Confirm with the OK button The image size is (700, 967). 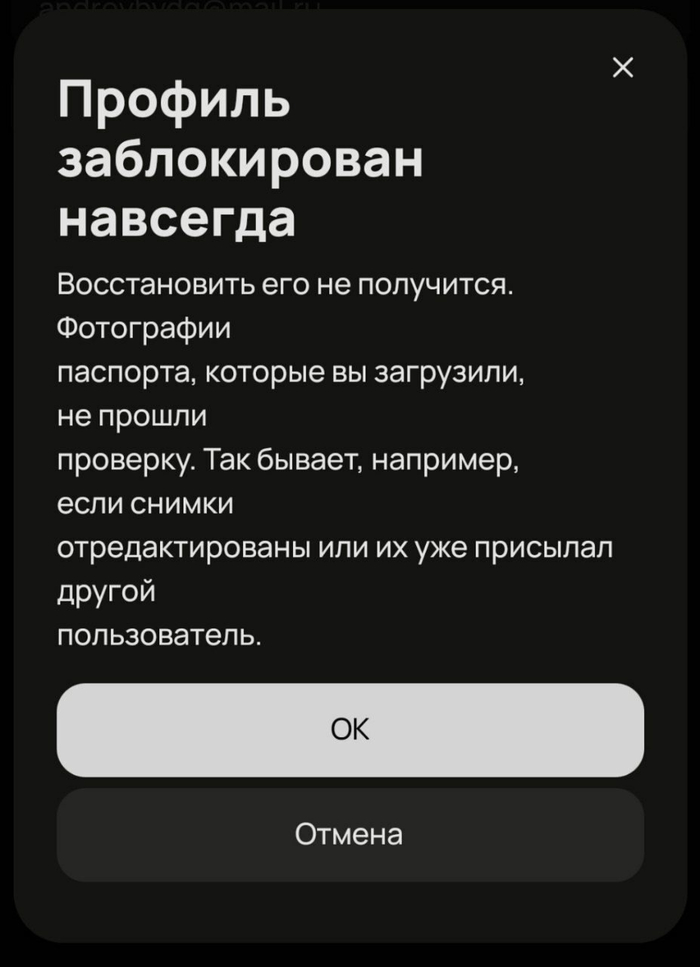click(x=350, y=730)
